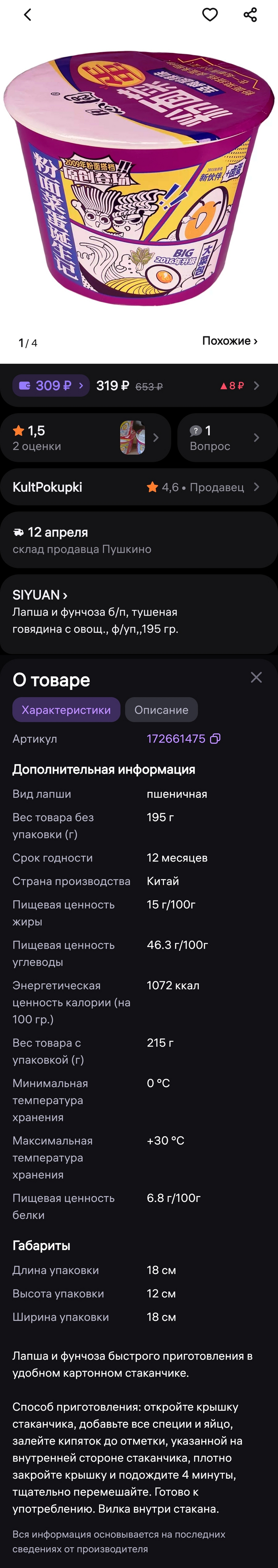Switch to the Описание tab
278x1568 pixels.
point(161,710)
